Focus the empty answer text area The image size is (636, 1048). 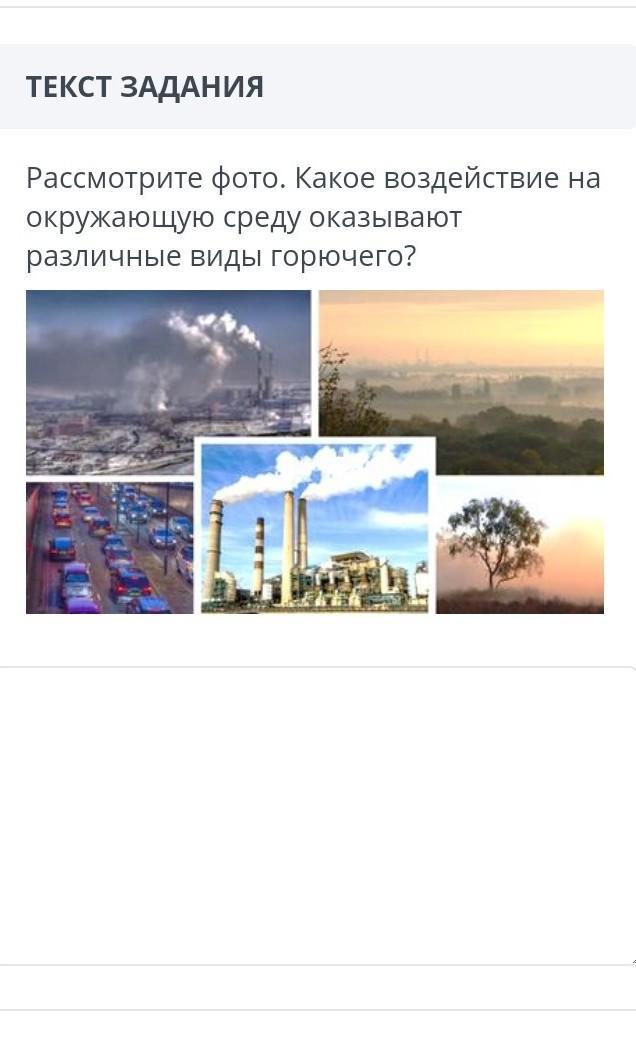[317, 815]
